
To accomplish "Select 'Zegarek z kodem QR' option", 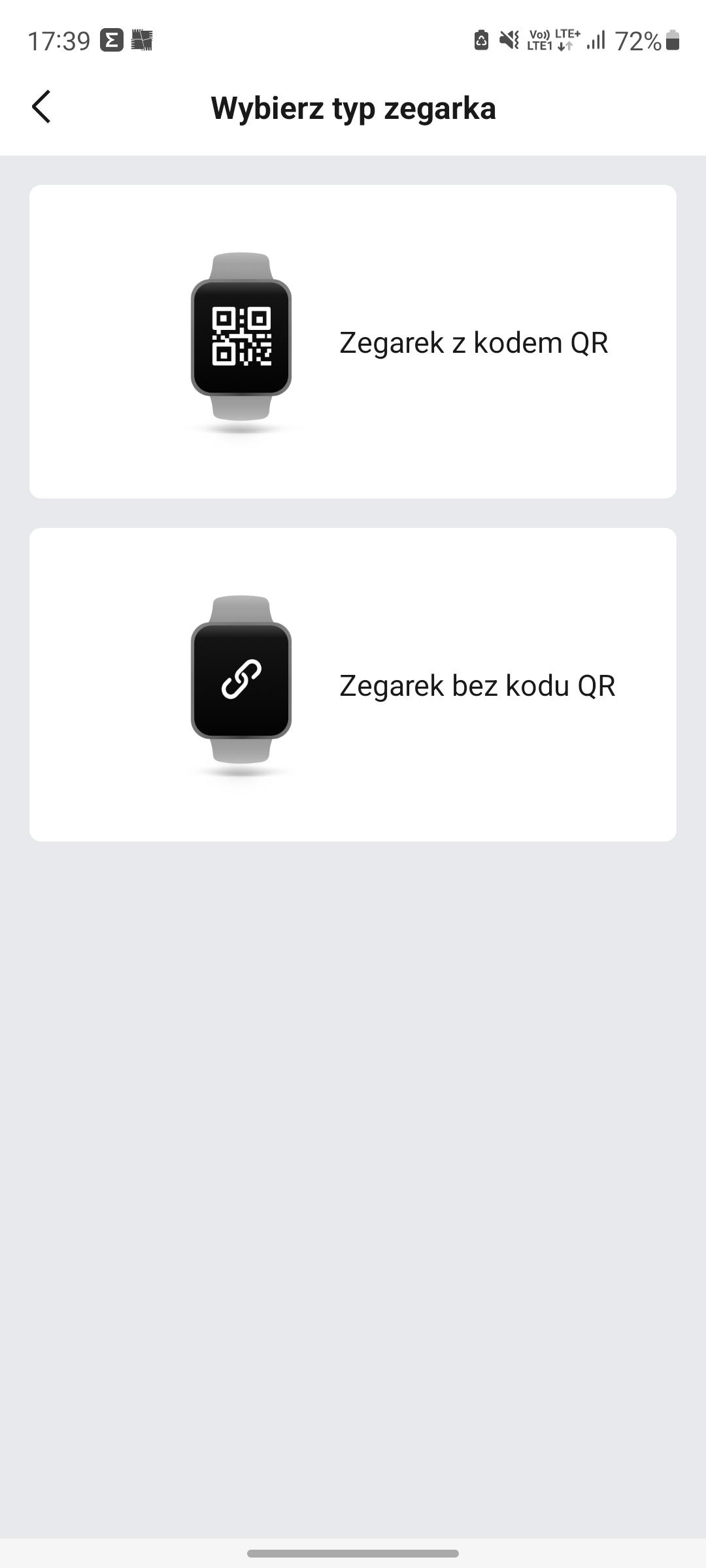I will click(353, 342).
